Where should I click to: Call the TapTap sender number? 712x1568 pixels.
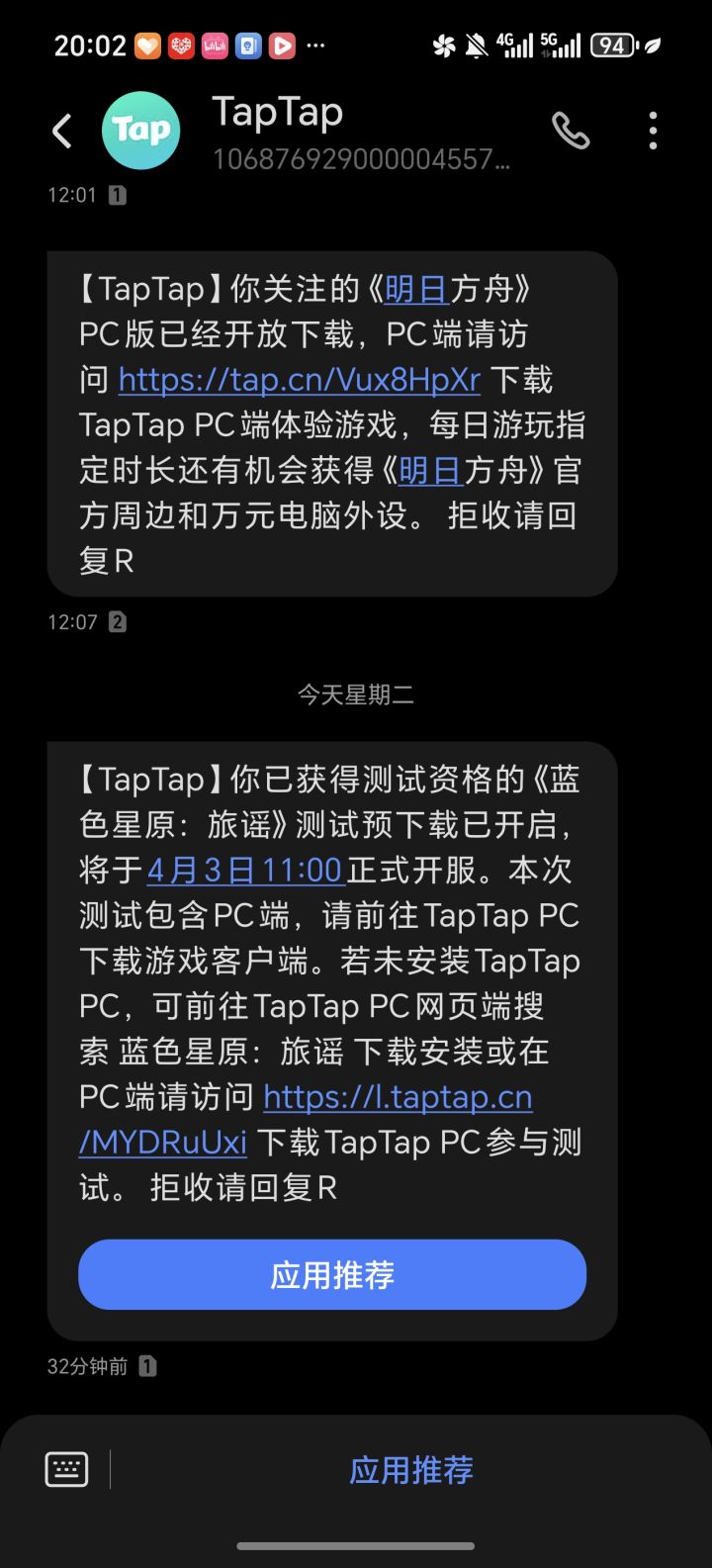(x=571, y=131)
